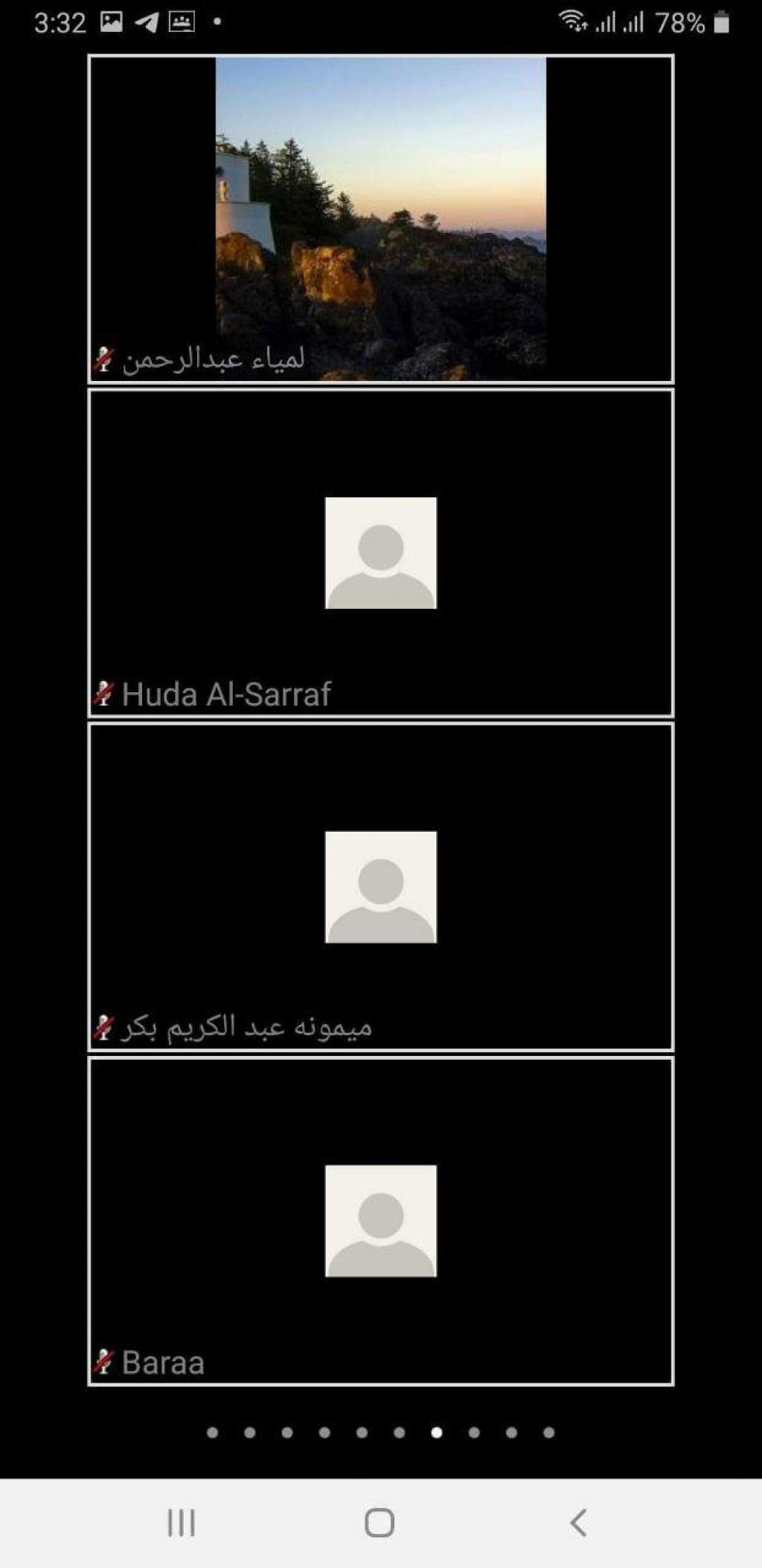Select the لمياء عبدالرحمن video tile
The image size is (762, 1568).
pos(381,220)
